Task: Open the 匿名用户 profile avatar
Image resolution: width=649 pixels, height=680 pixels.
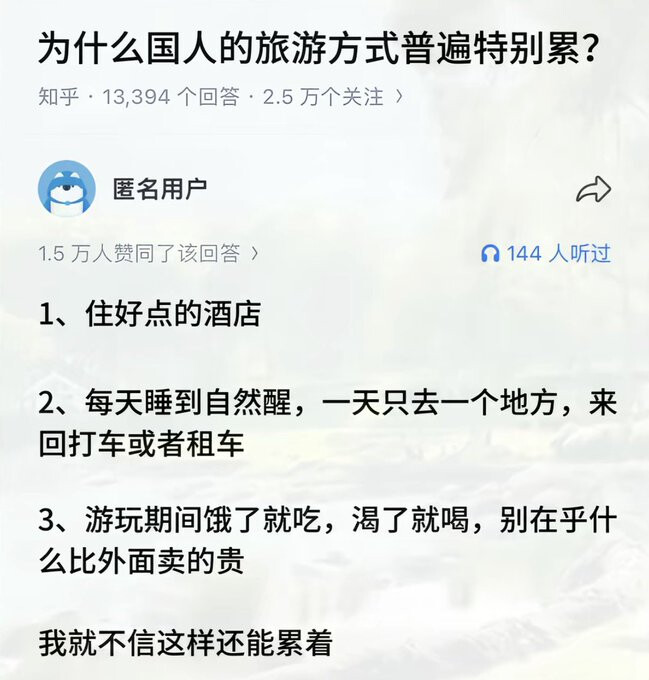Action: tap(67, 189)
